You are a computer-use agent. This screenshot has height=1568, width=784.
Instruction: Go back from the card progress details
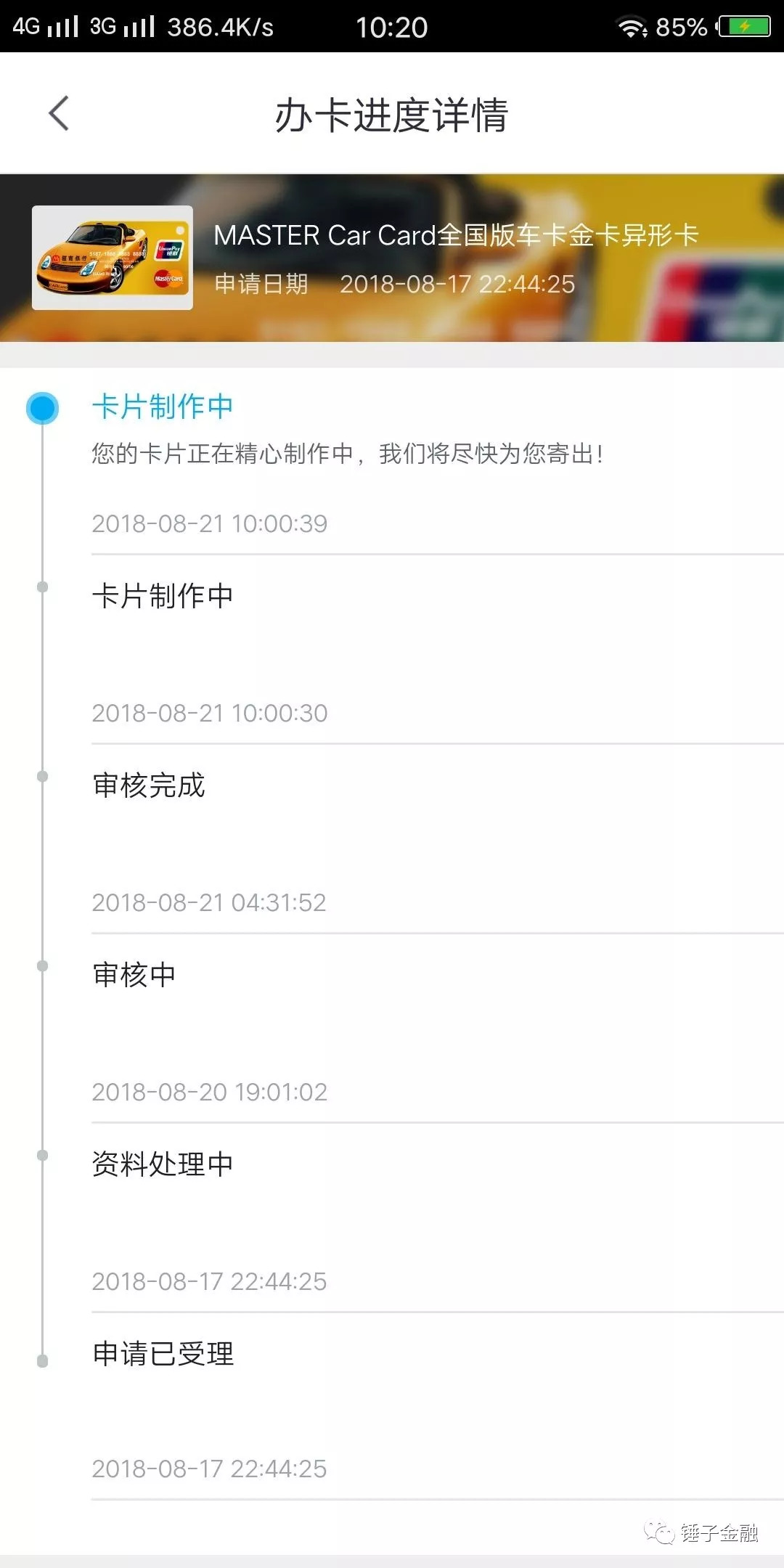click(x=59, y=114)
